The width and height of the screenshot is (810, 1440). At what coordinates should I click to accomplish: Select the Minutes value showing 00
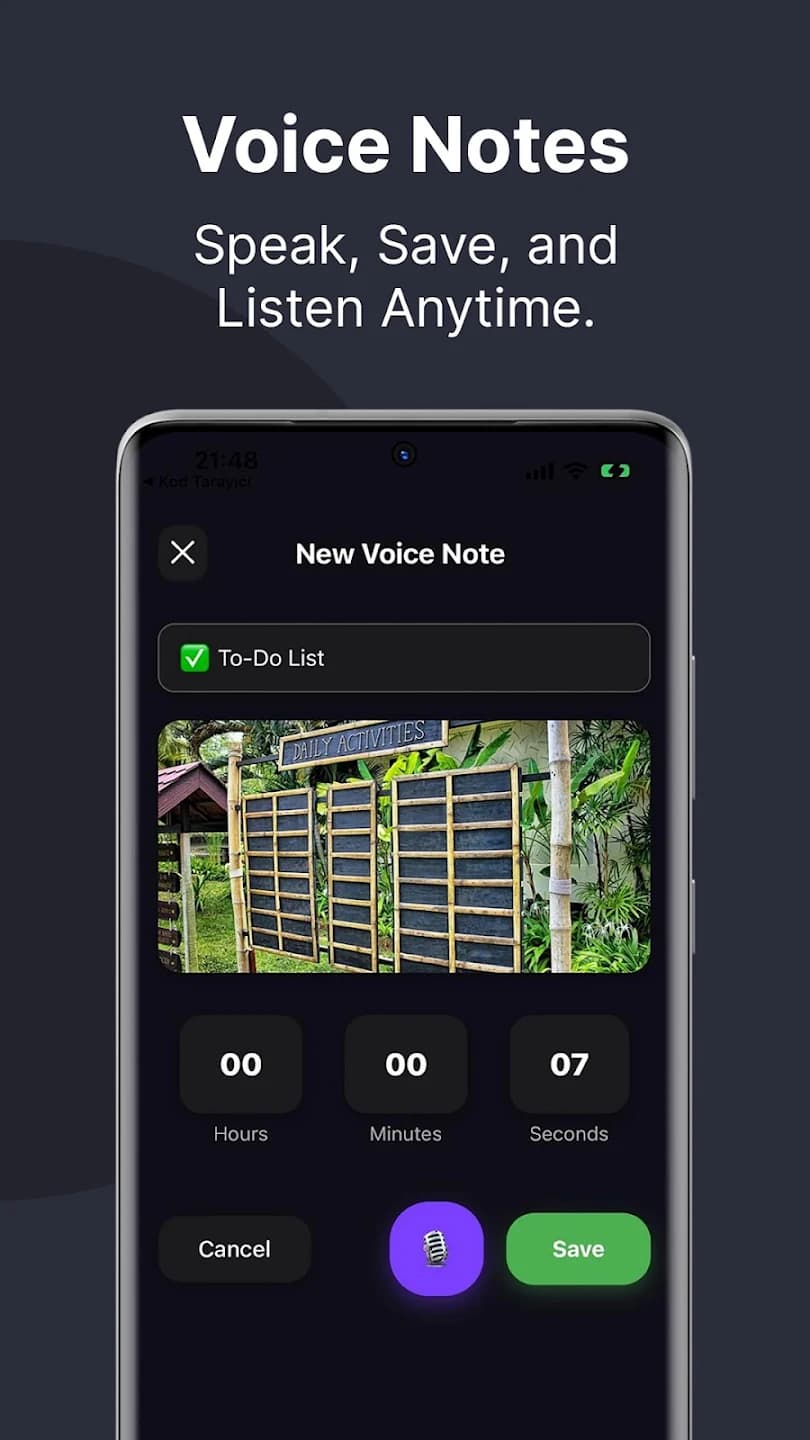405,1064
